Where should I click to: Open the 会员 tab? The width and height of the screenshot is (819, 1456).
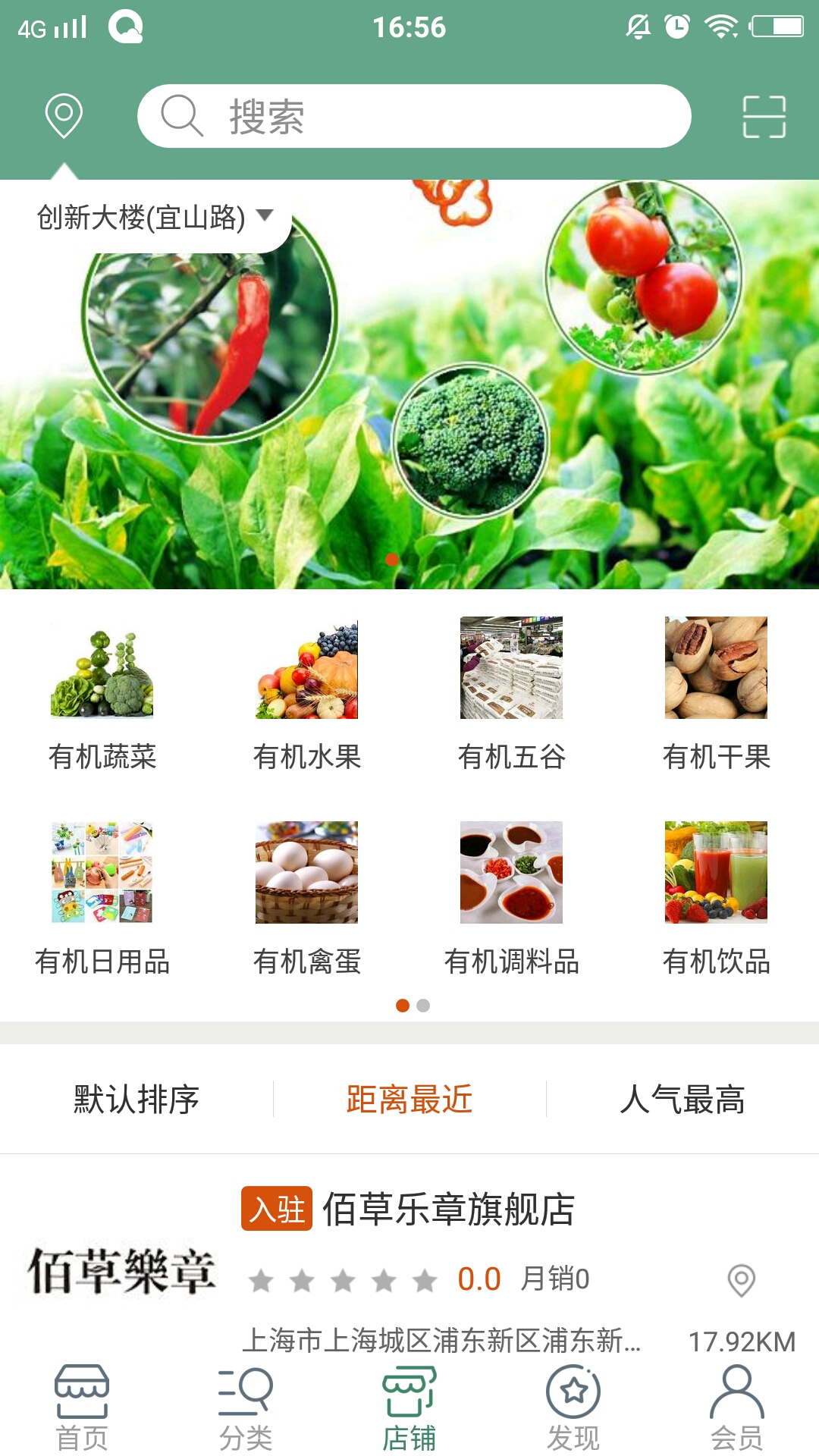tap(737, 1407)
